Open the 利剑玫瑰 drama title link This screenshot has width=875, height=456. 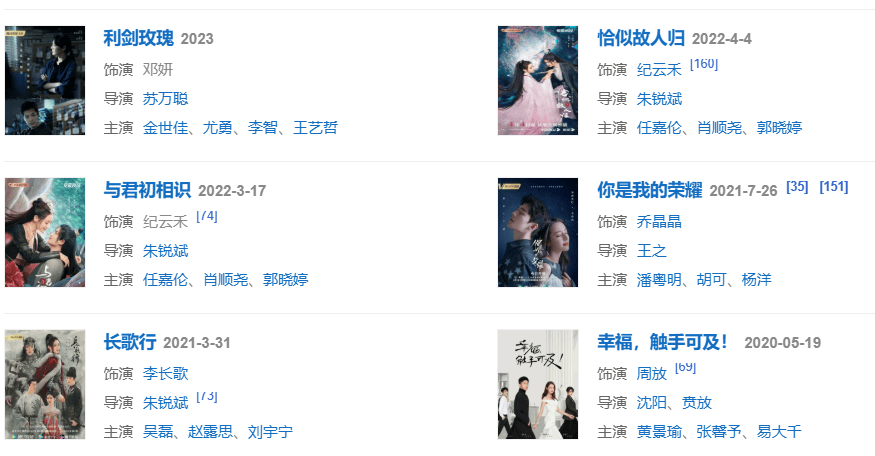point(138,38)
